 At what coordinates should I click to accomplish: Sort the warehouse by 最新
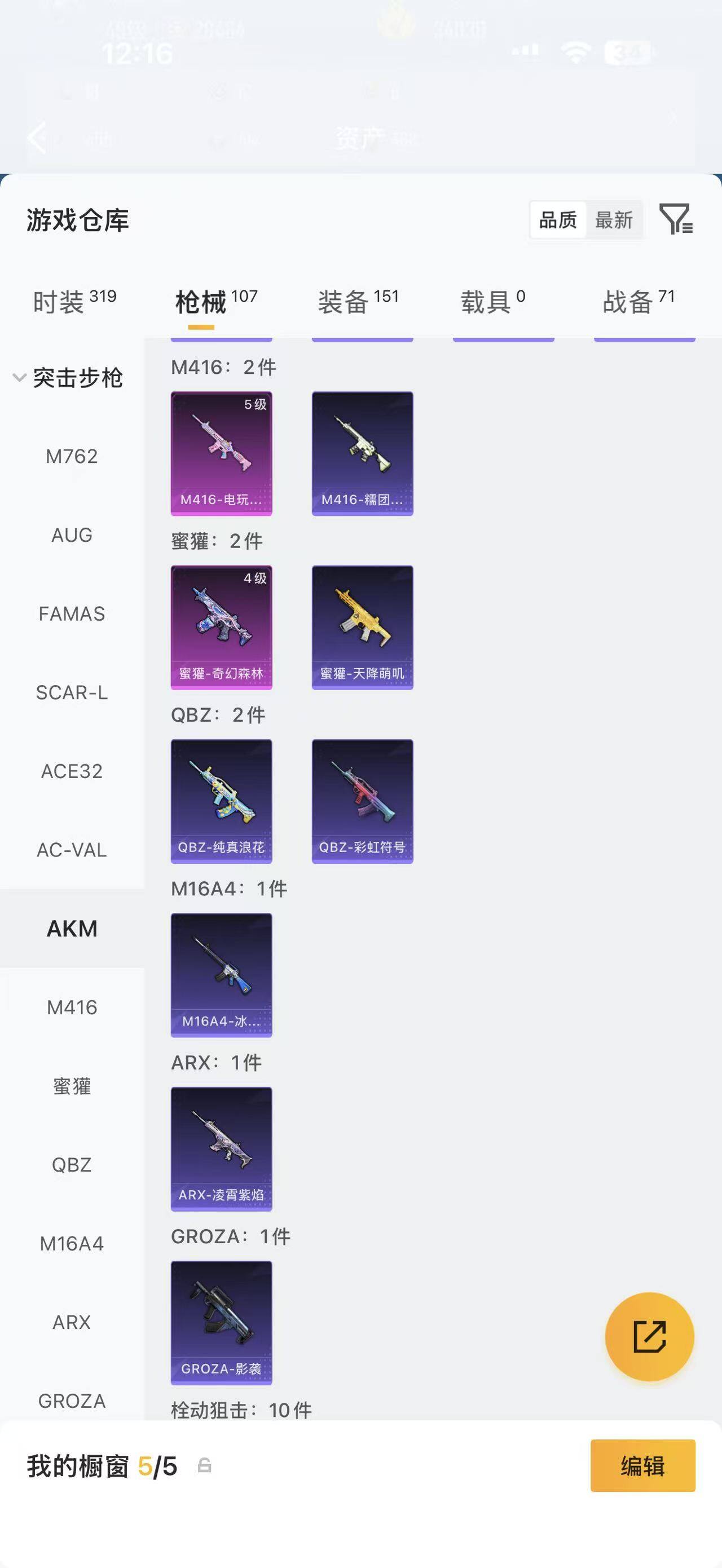click(x=614, y=220)
